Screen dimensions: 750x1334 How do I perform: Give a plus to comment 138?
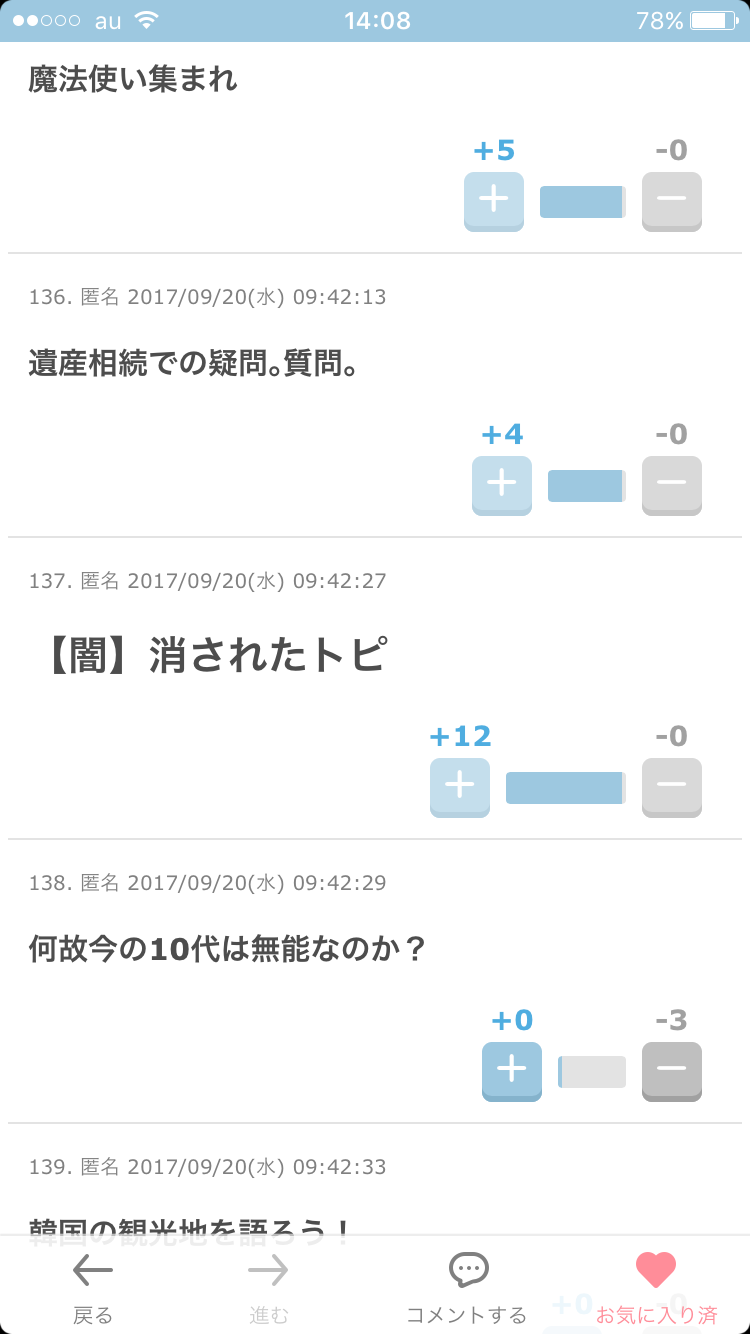[512, 1071]
